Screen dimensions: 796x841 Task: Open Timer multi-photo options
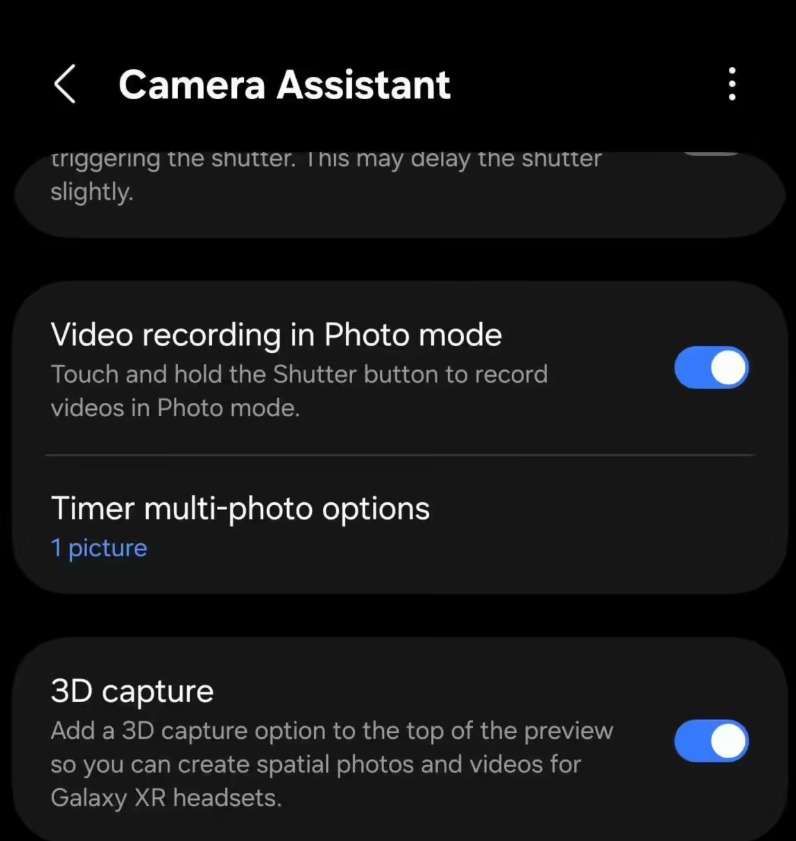coord(240,525)
